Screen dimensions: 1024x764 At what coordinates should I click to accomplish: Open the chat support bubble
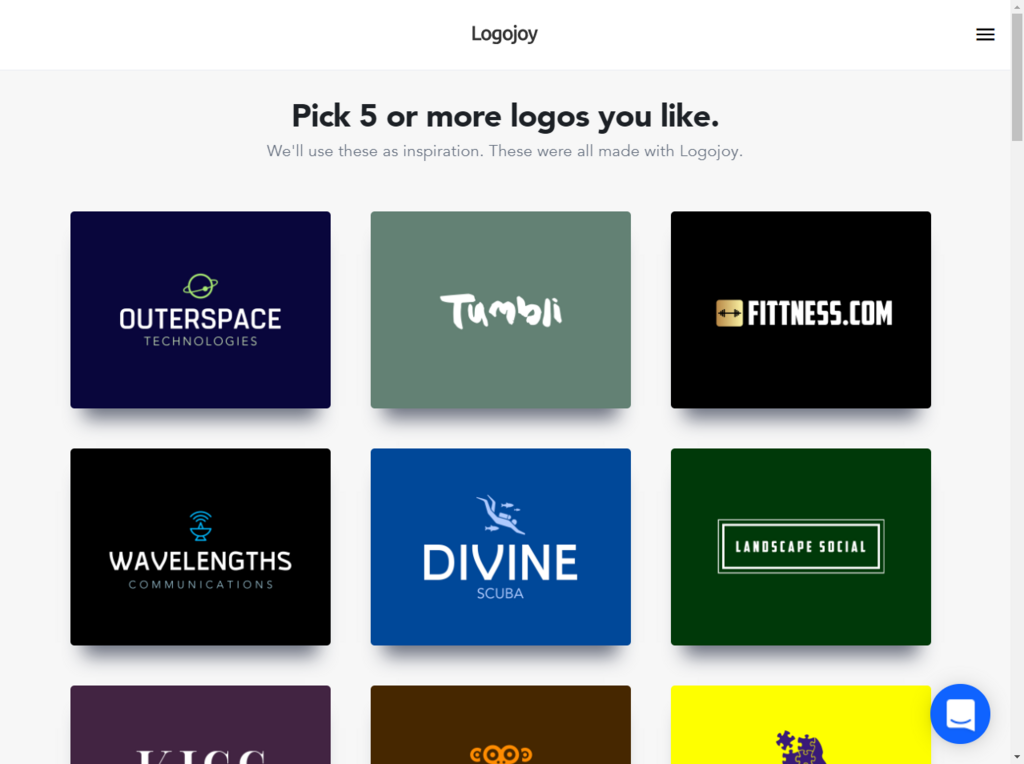[x=960, y=714]
